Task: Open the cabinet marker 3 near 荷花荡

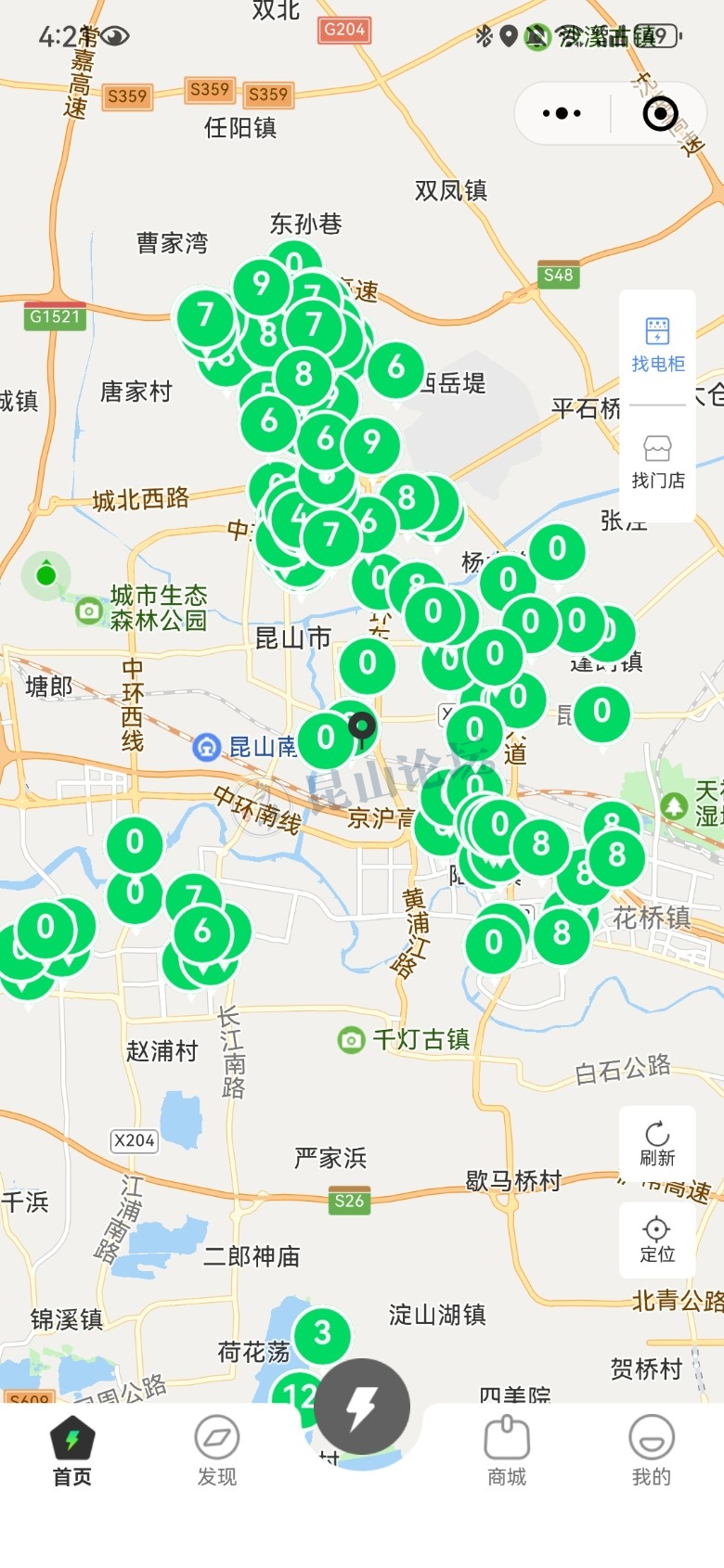Action: tap(322, 1333)
